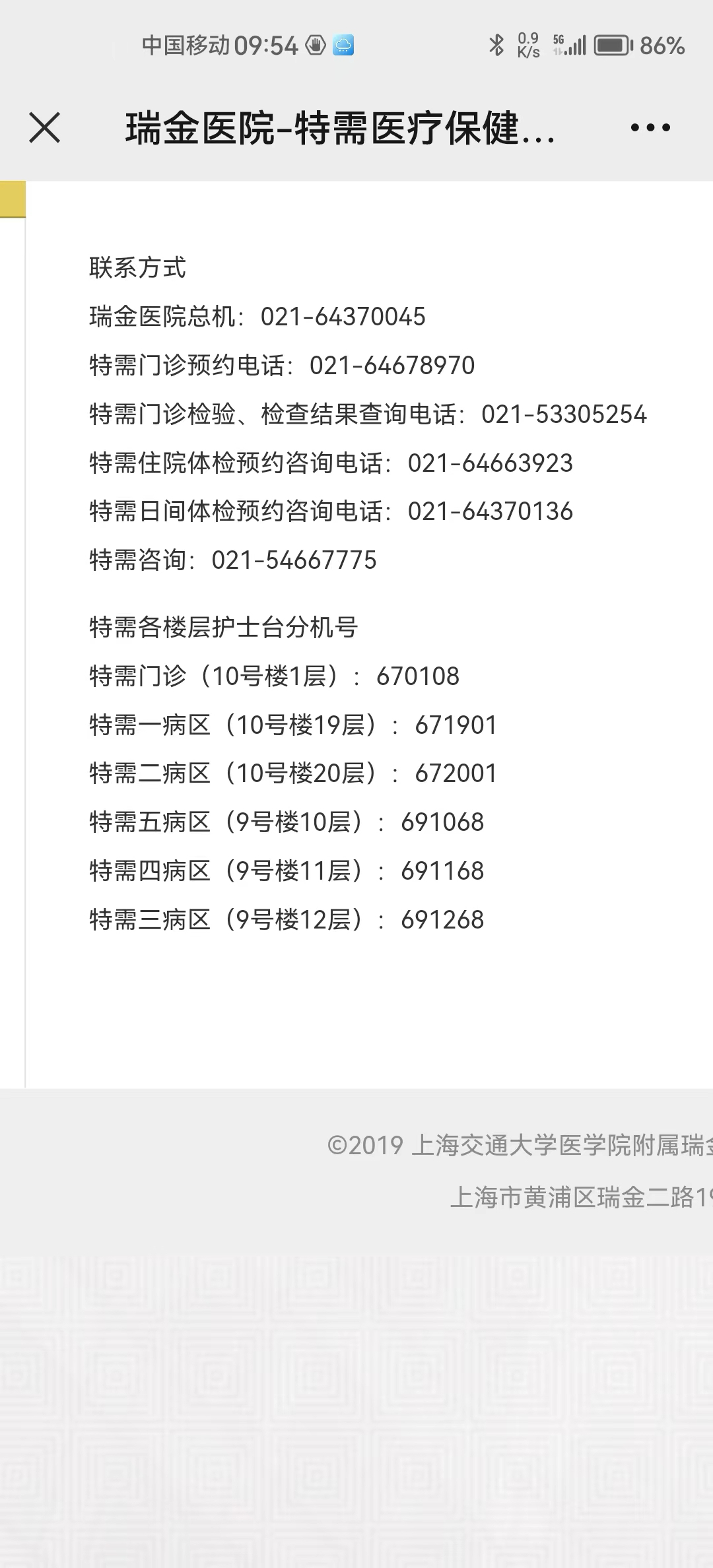The image size is (713, 1568).
Task: Open the three-dot overflow menu
Action: [x=650, y=127]
